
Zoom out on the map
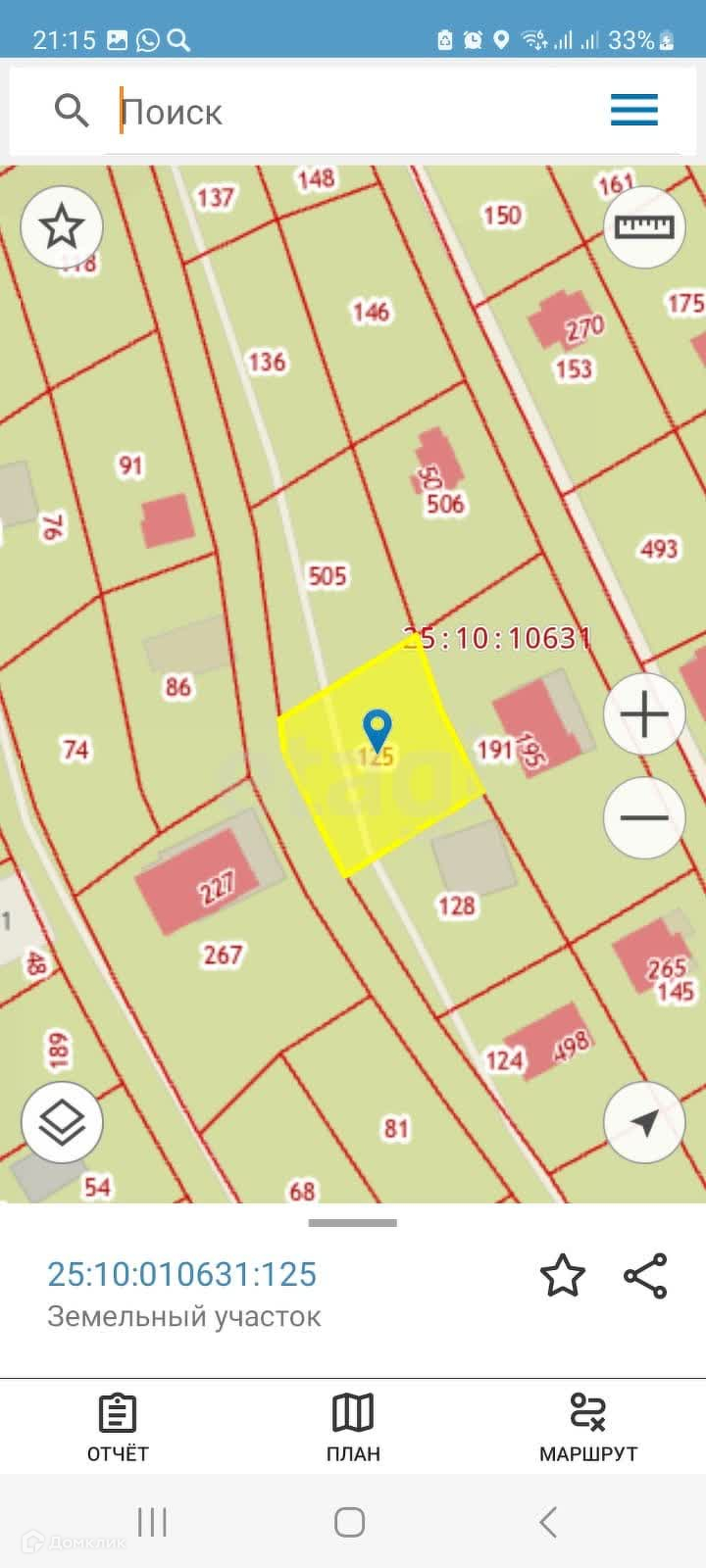(x=644, y=817)
